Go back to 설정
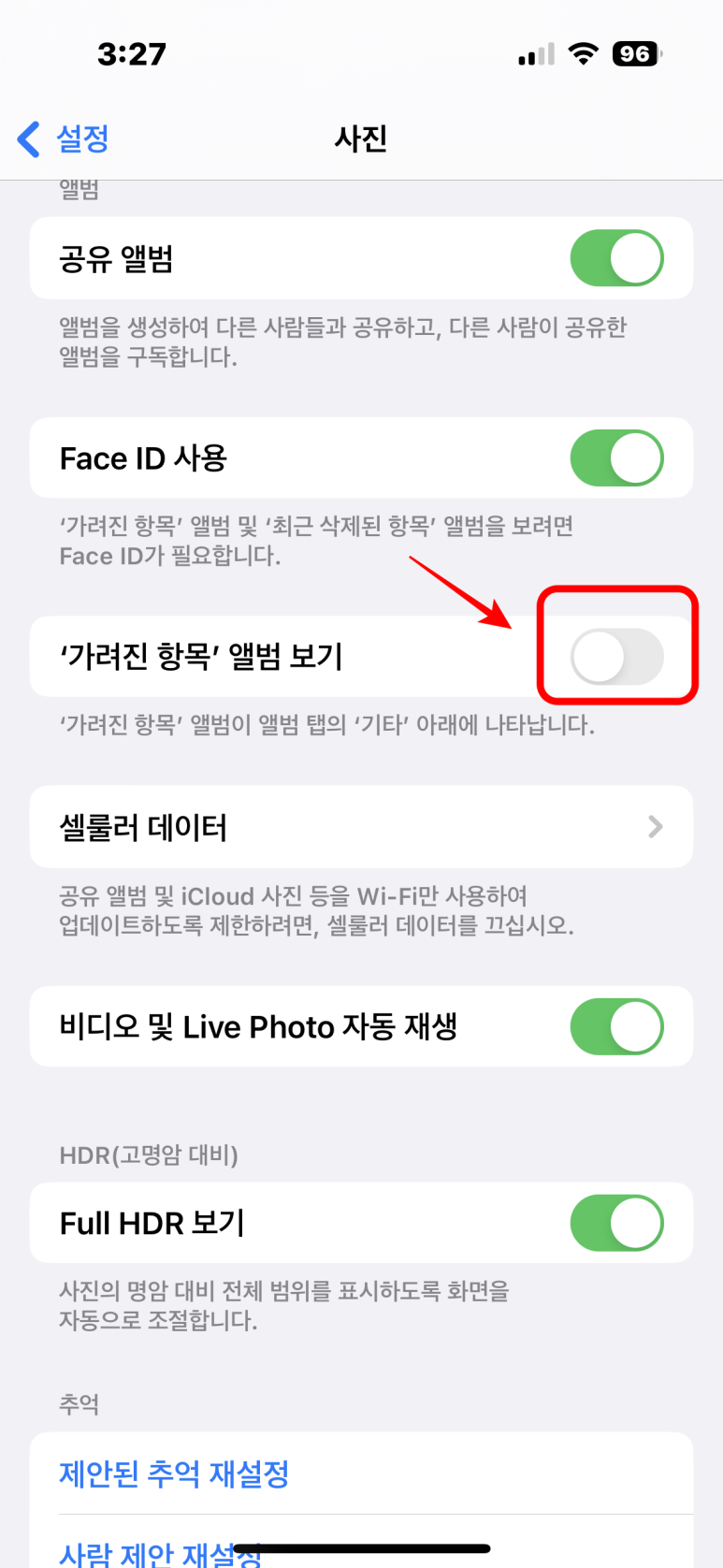 coord(64,139)
